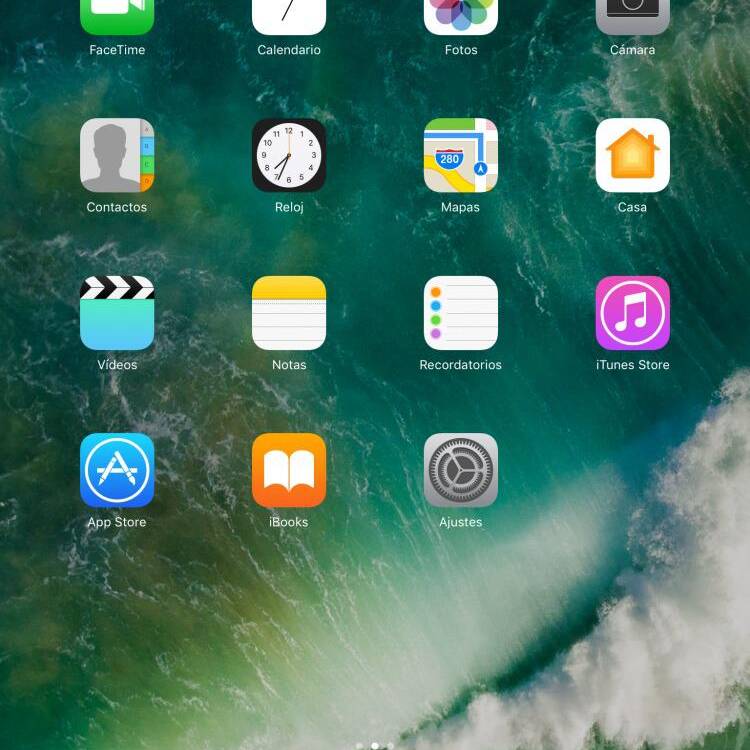The image size is (750, 750).
Task: Tap the home screen page indicator dots
Action: point(375,745)
